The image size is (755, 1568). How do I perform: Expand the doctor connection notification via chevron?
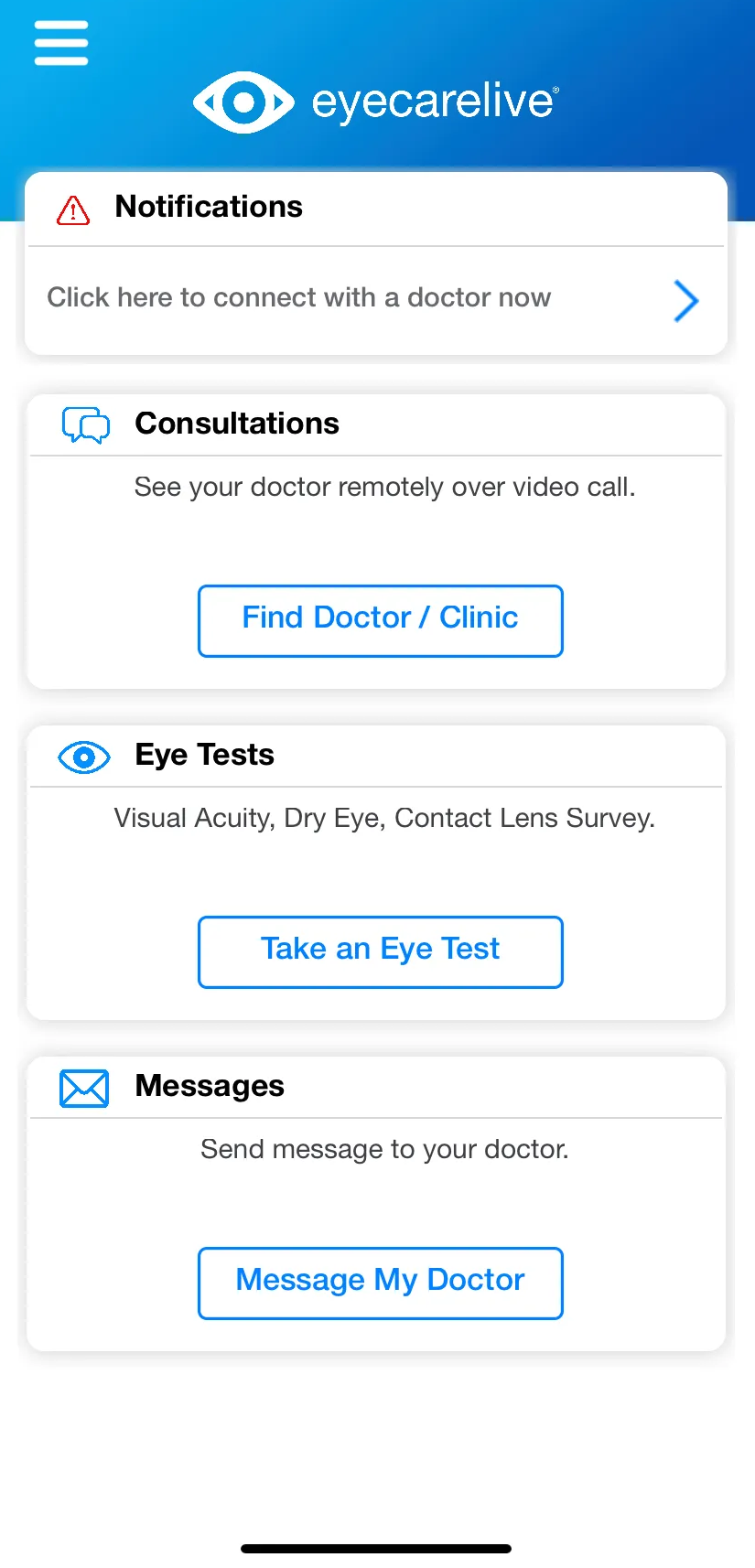point(685,301)
